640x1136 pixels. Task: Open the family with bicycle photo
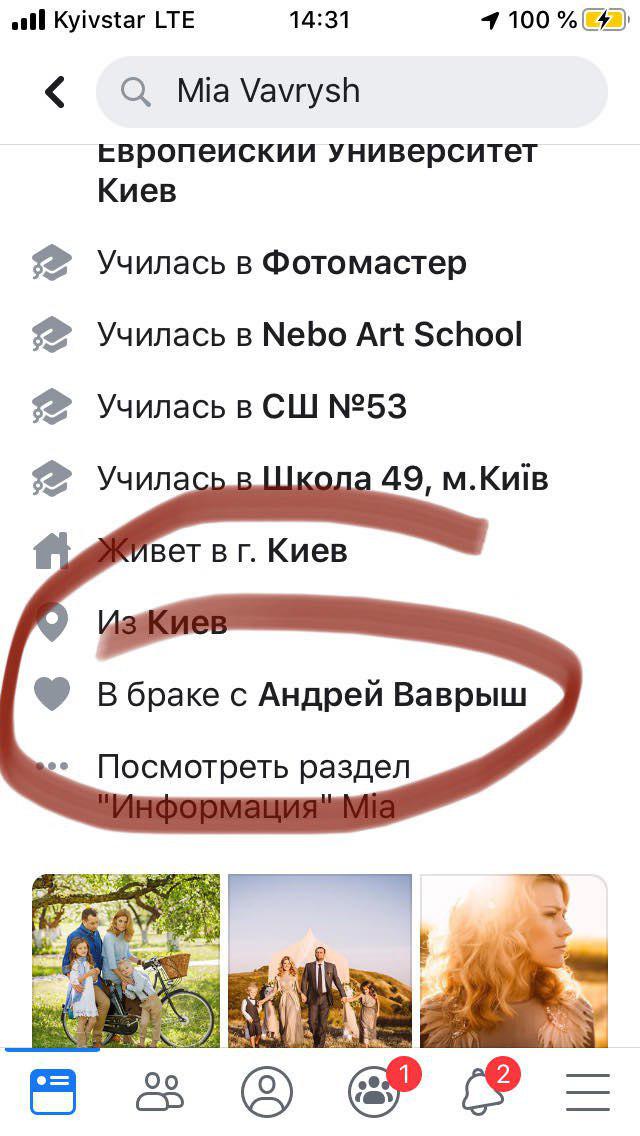[x=126, y=960]
